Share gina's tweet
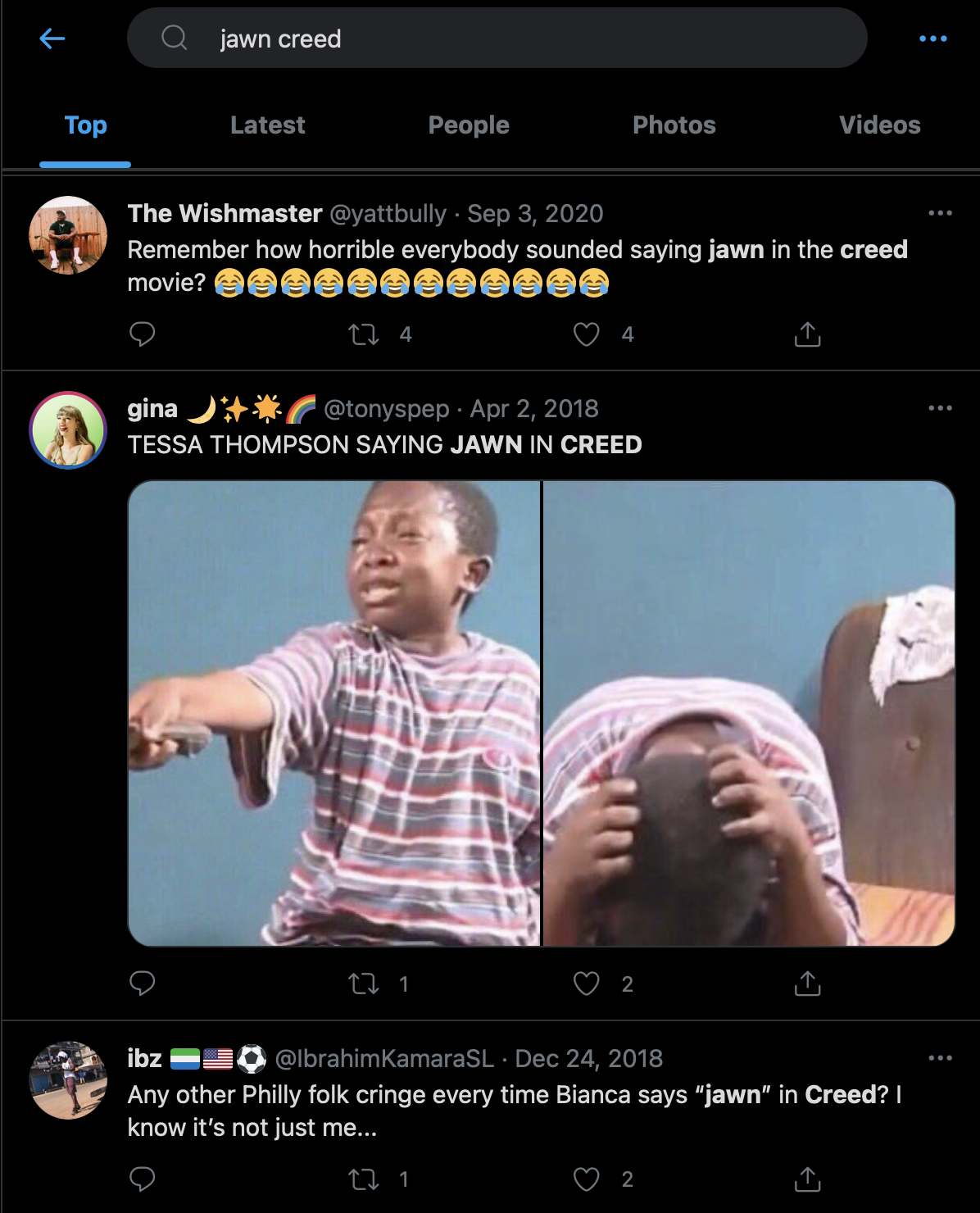The image size is (980, 1213). pos(807,984)
